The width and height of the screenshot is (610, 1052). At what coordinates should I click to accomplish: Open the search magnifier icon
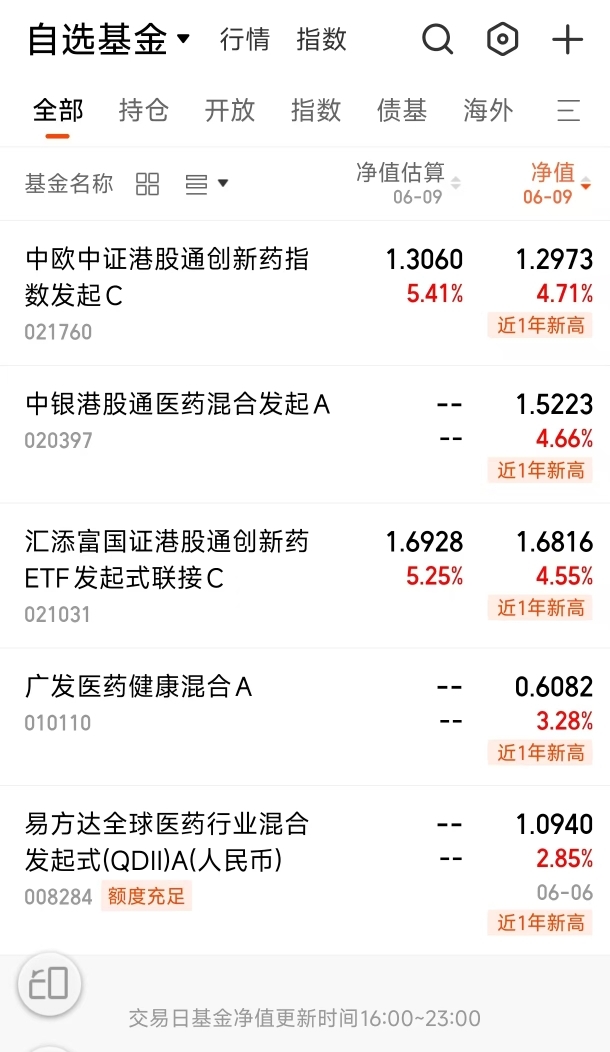438,40
